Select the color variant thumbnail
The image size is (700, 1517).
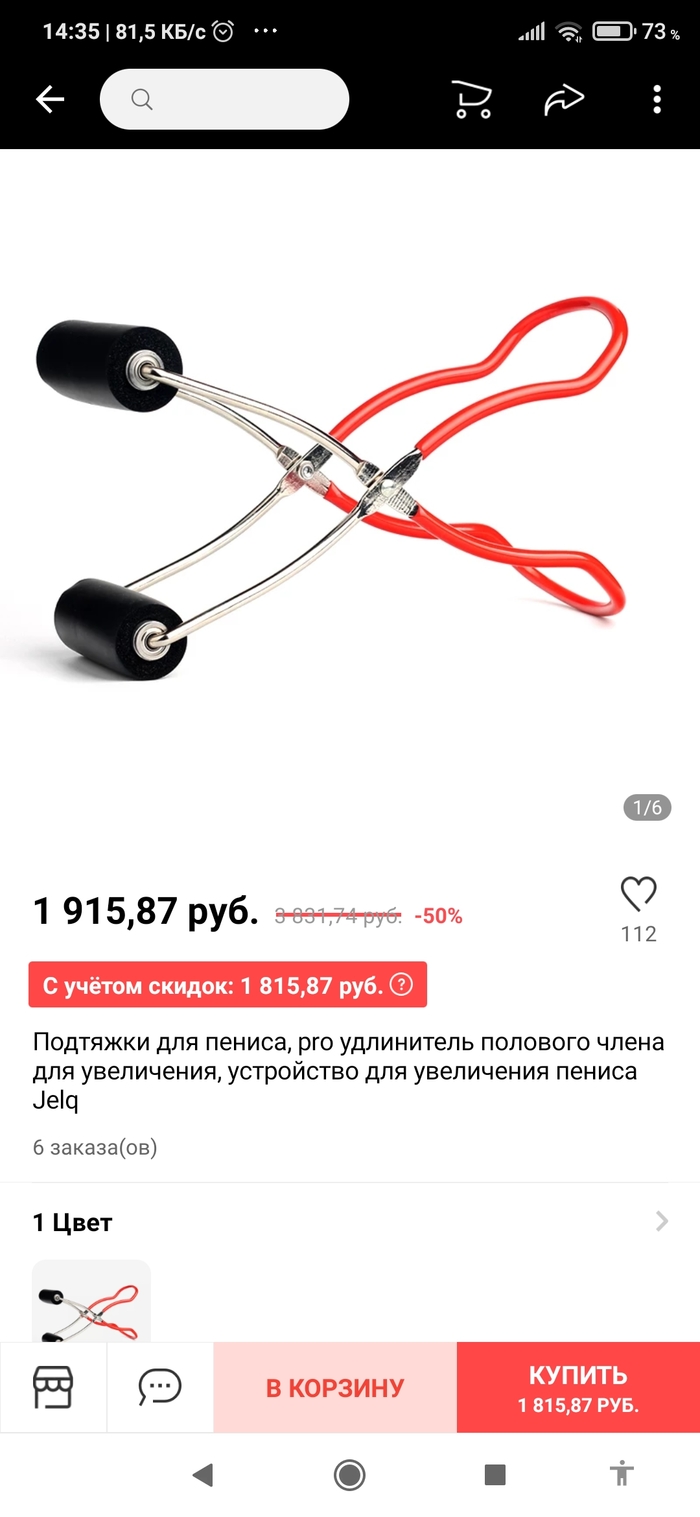click(x=91, y=1302)
